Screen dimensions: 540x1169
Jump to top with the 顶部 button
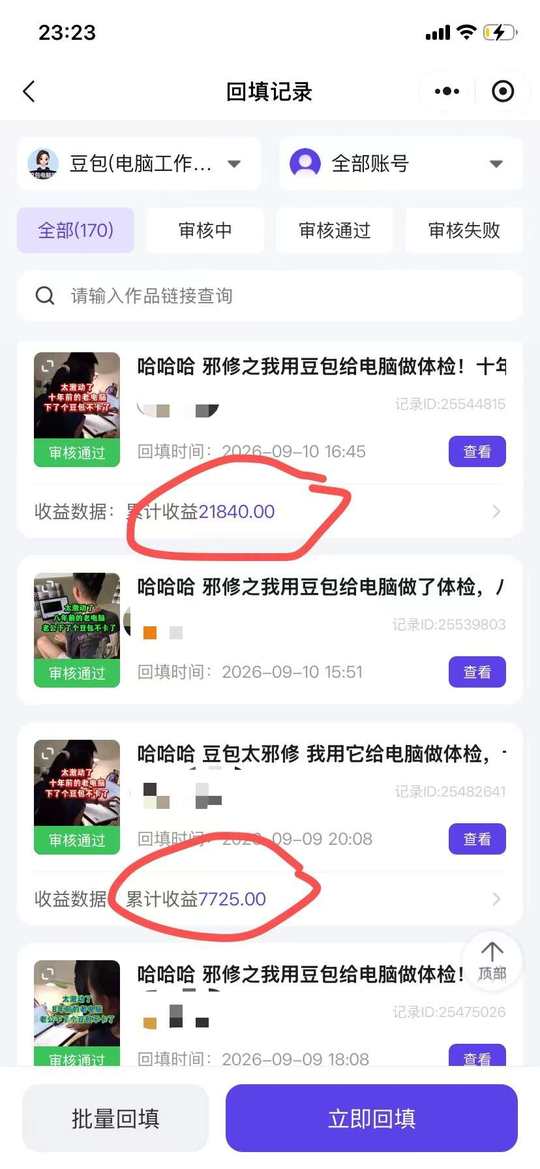pos(492,960)
